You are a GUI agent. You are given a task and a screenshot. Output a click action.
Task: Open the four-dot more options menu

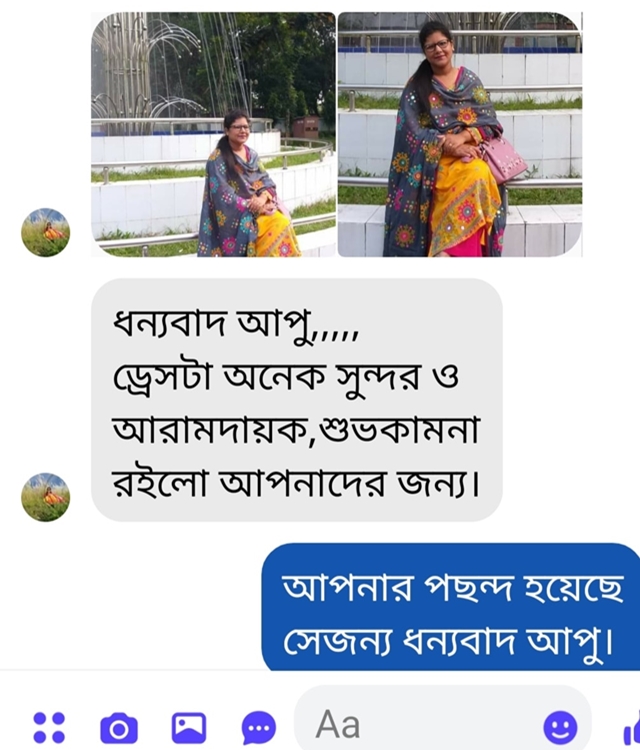click(x=49, y=727)
